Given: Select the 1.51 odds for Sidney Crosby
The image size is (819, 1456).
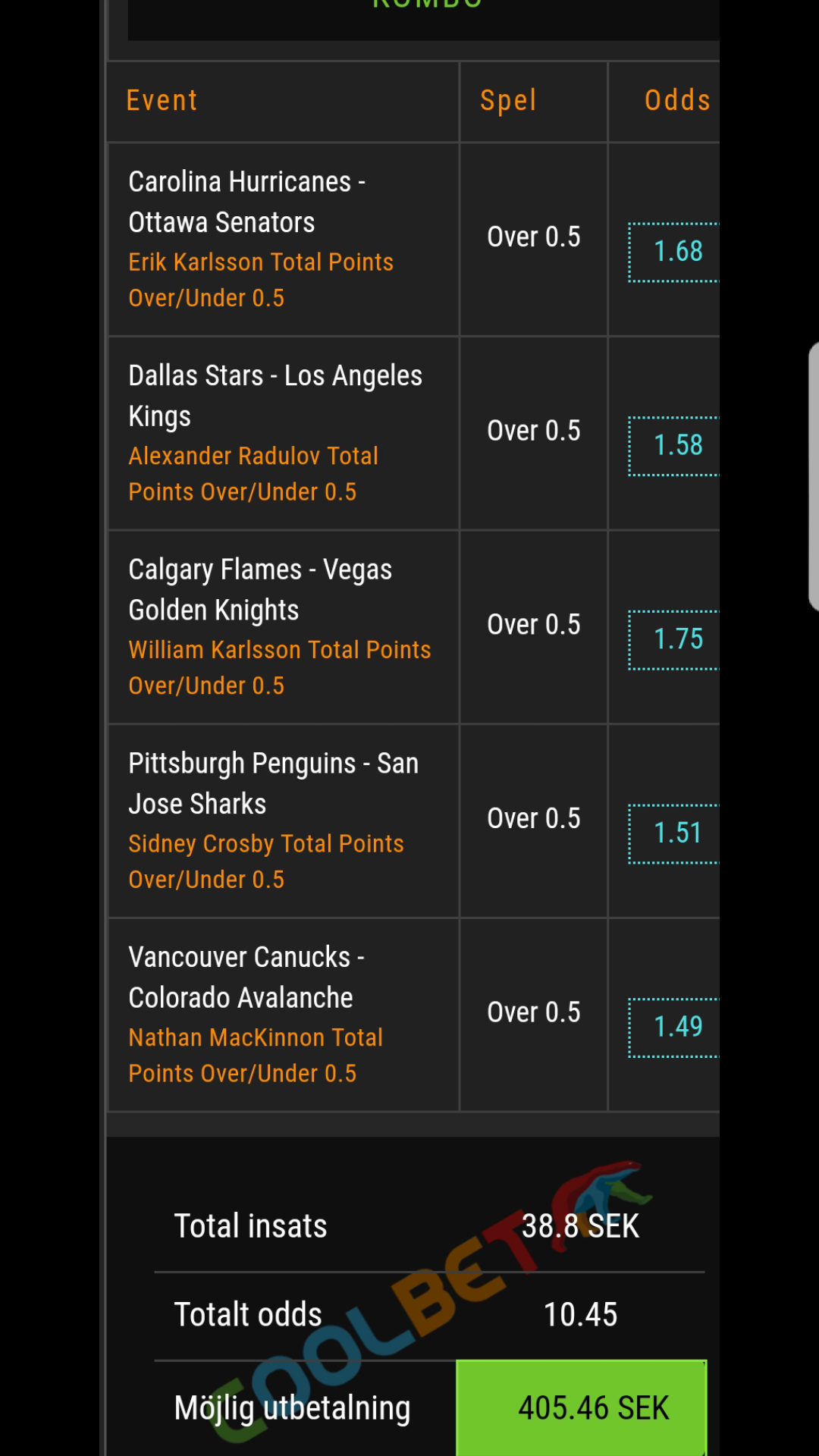Looking at the screenshot, I should pyautogui.click(x=674, y=833).
